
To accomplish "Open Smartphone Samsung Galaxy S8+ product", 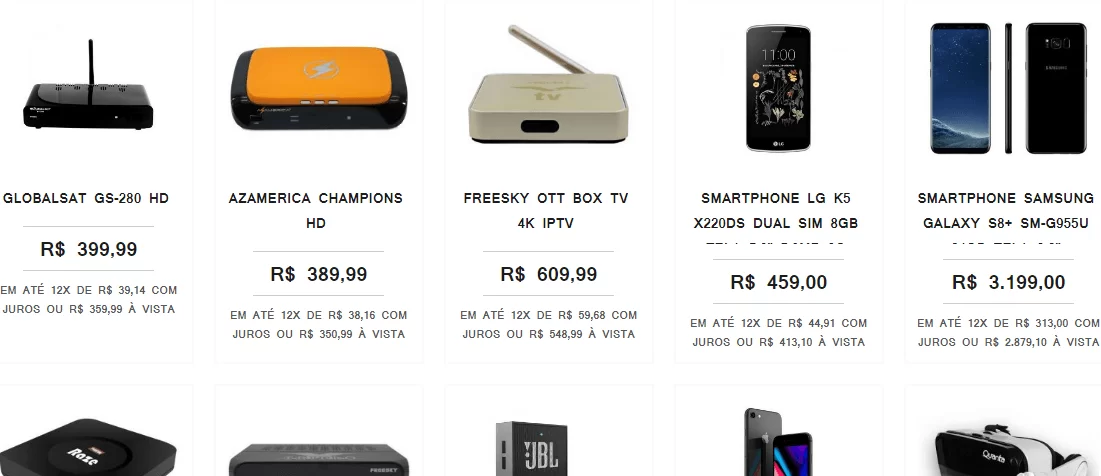I will click(x=1007, y=210).
